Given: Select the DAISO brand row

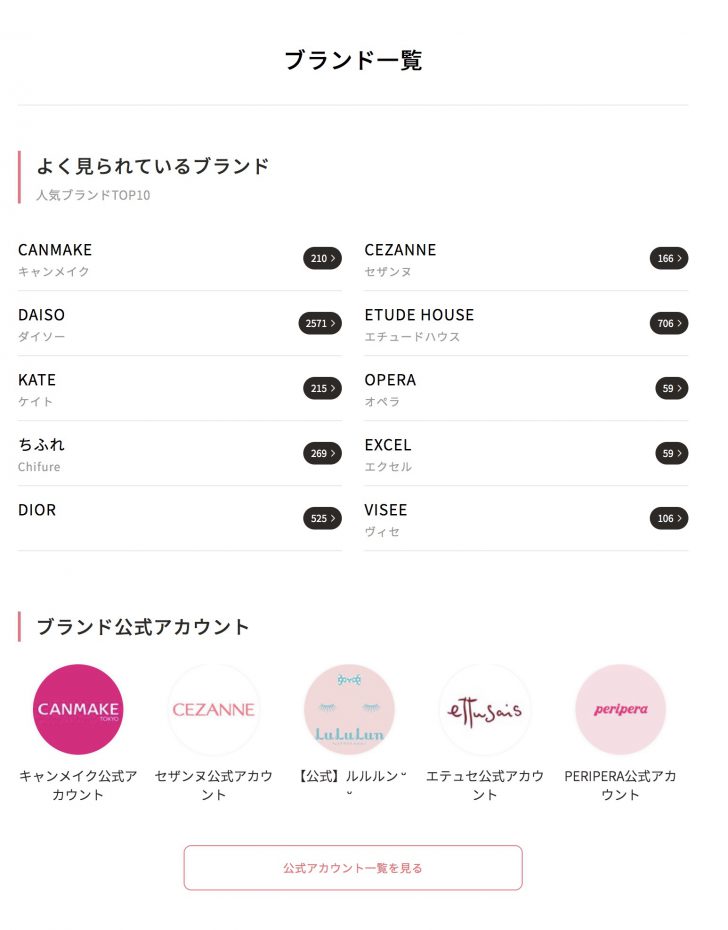Looking at the screenshot, I should [180, 323].
